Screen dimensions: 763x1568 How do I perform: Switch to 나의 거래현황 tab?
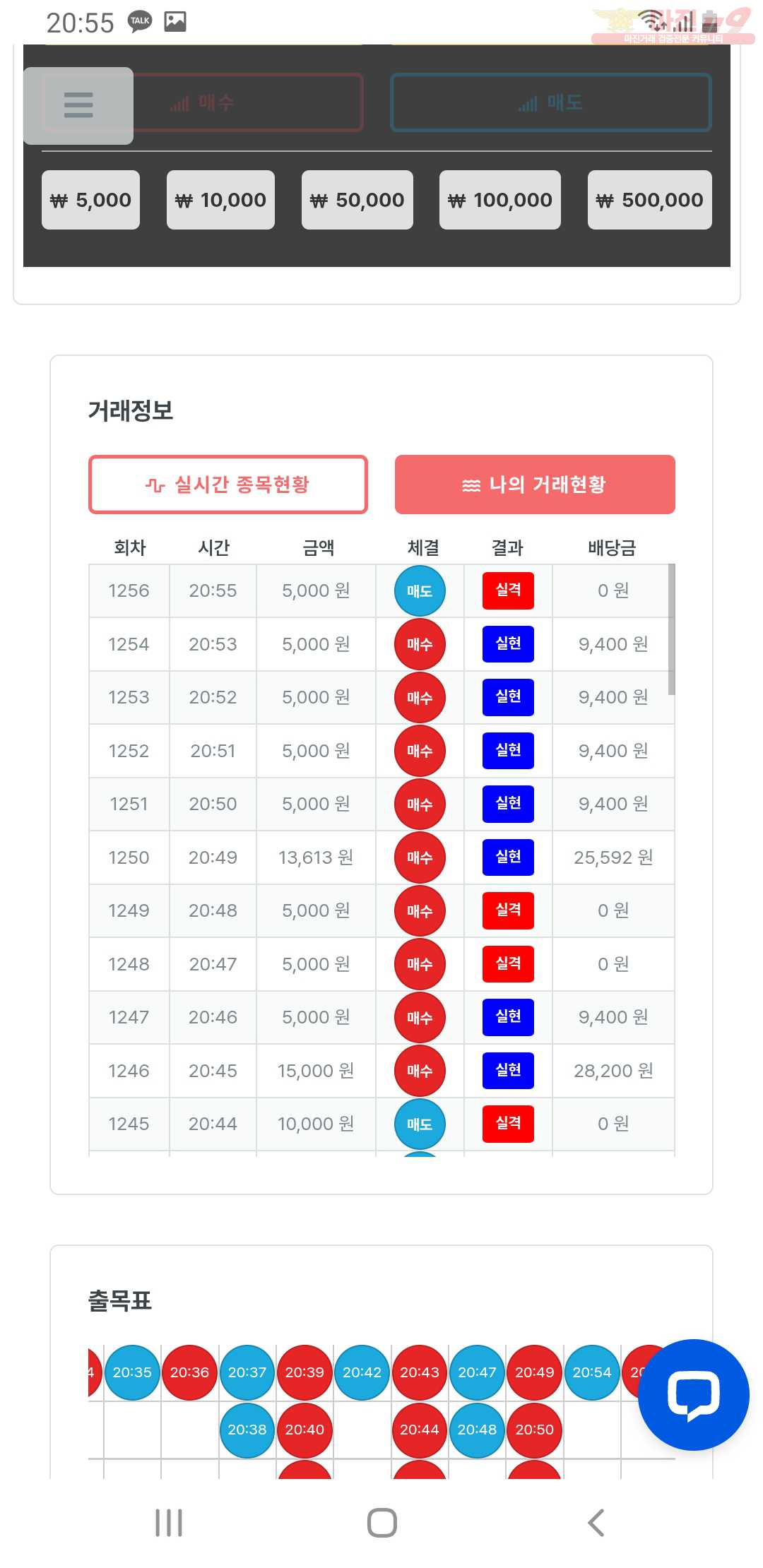click(x=535, y=485)
